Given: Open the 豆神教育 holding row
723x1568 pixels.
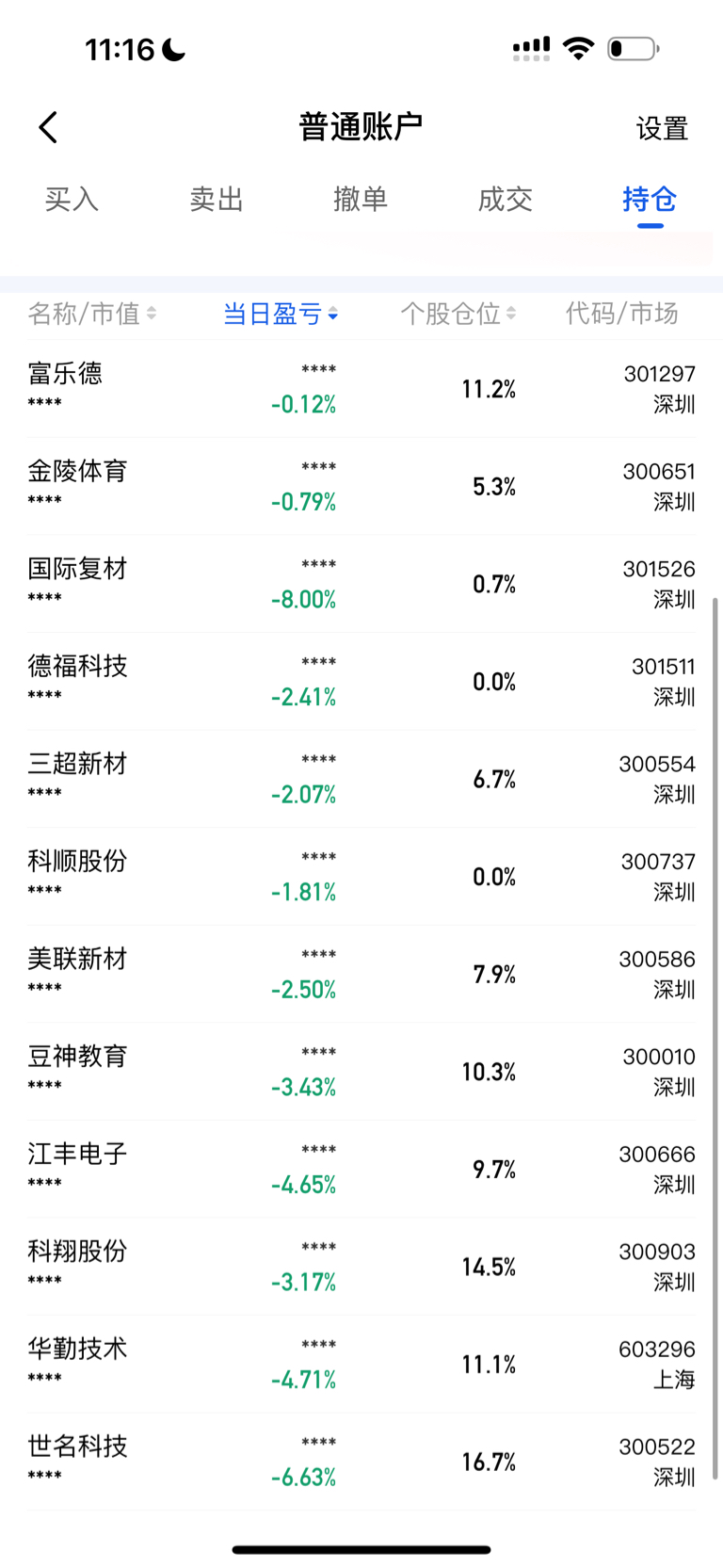Looking at the screenshot, I should [x=361, y=1072].
